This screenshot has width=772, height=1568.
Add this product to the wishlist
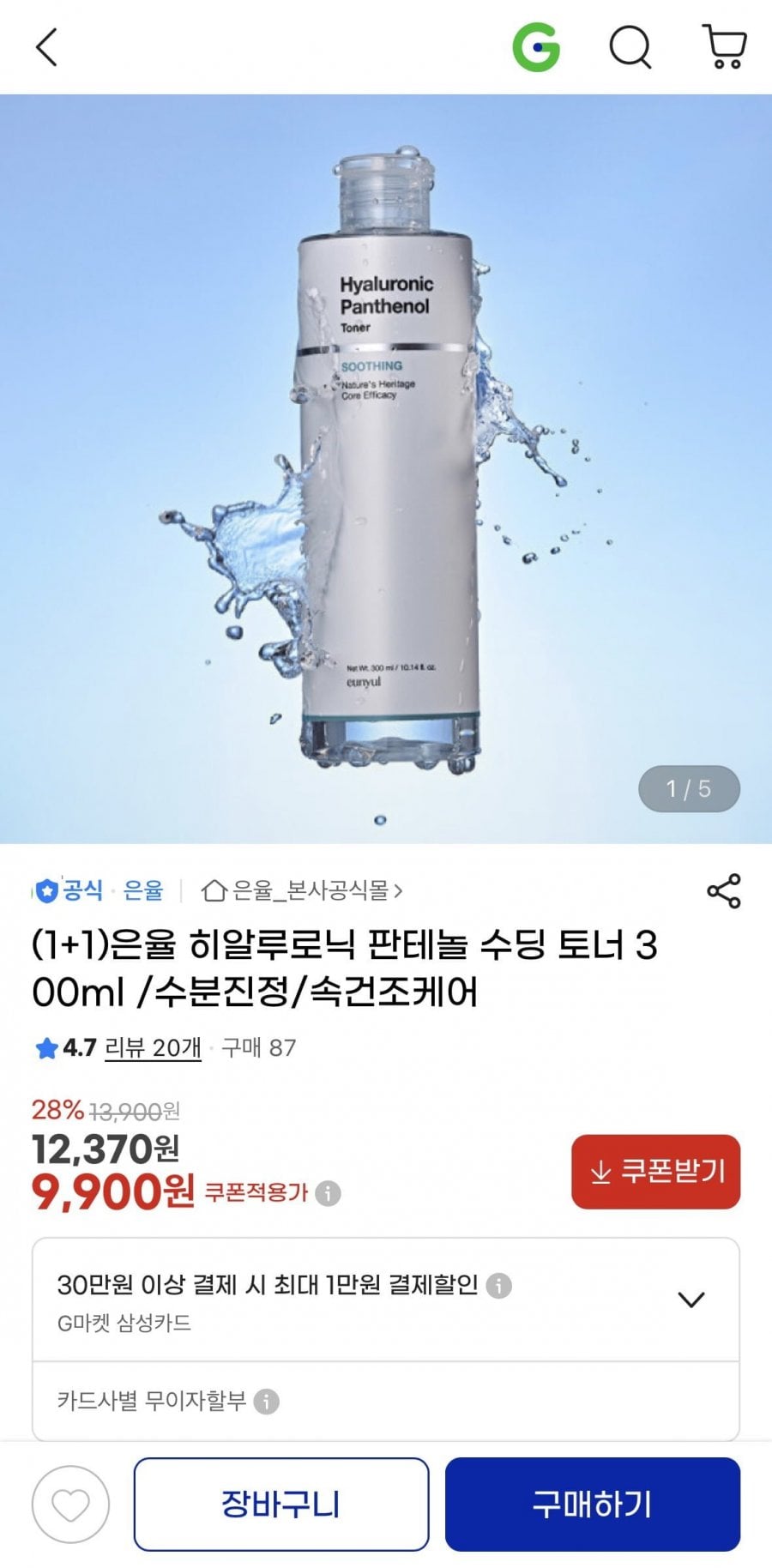pyautogui.click(x=70, y=1505)
